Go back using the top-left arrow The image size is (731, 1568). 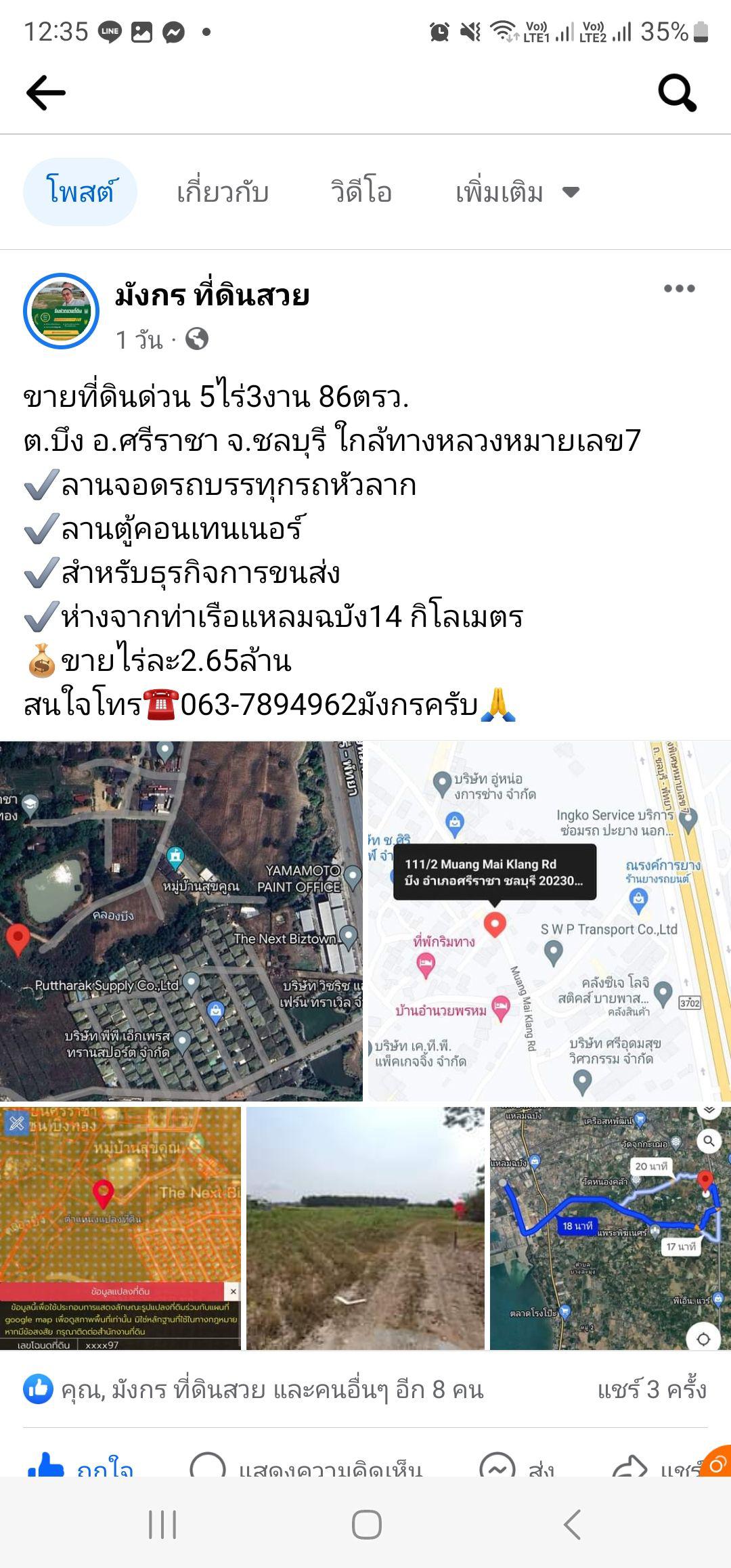[x=46, y=92]
